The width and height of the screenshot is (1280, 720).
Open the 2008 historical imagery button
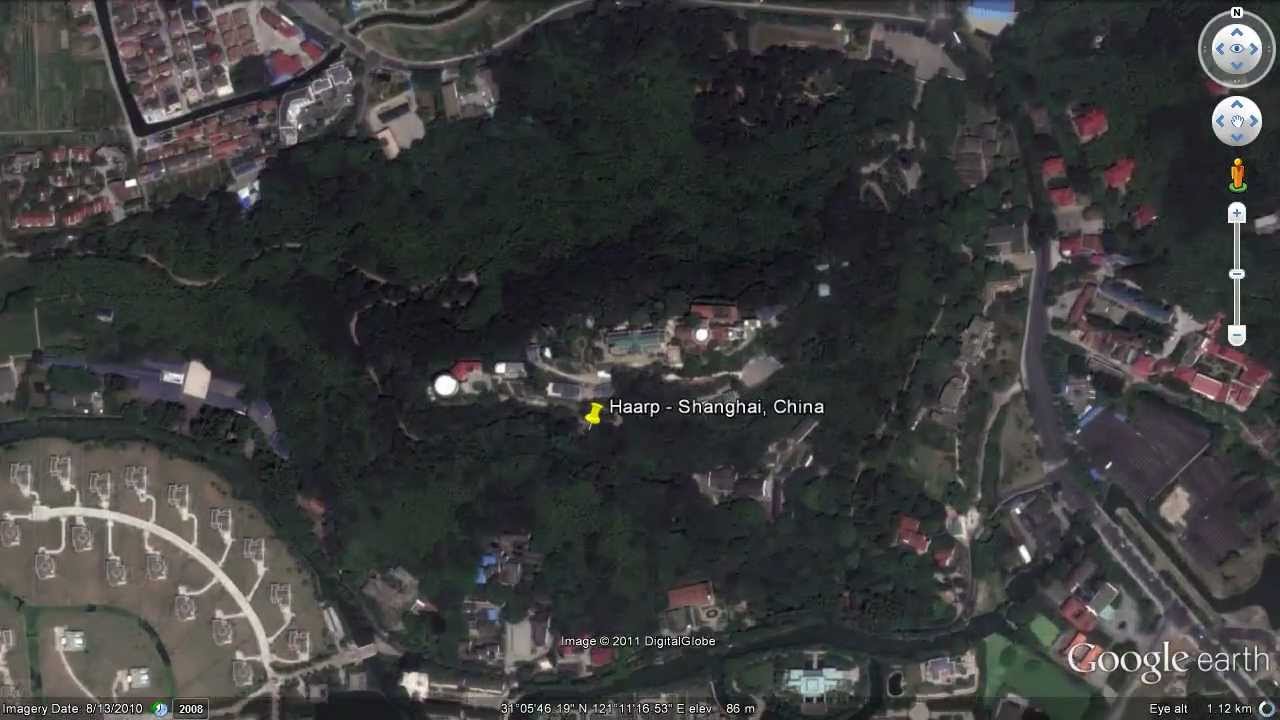191,708
